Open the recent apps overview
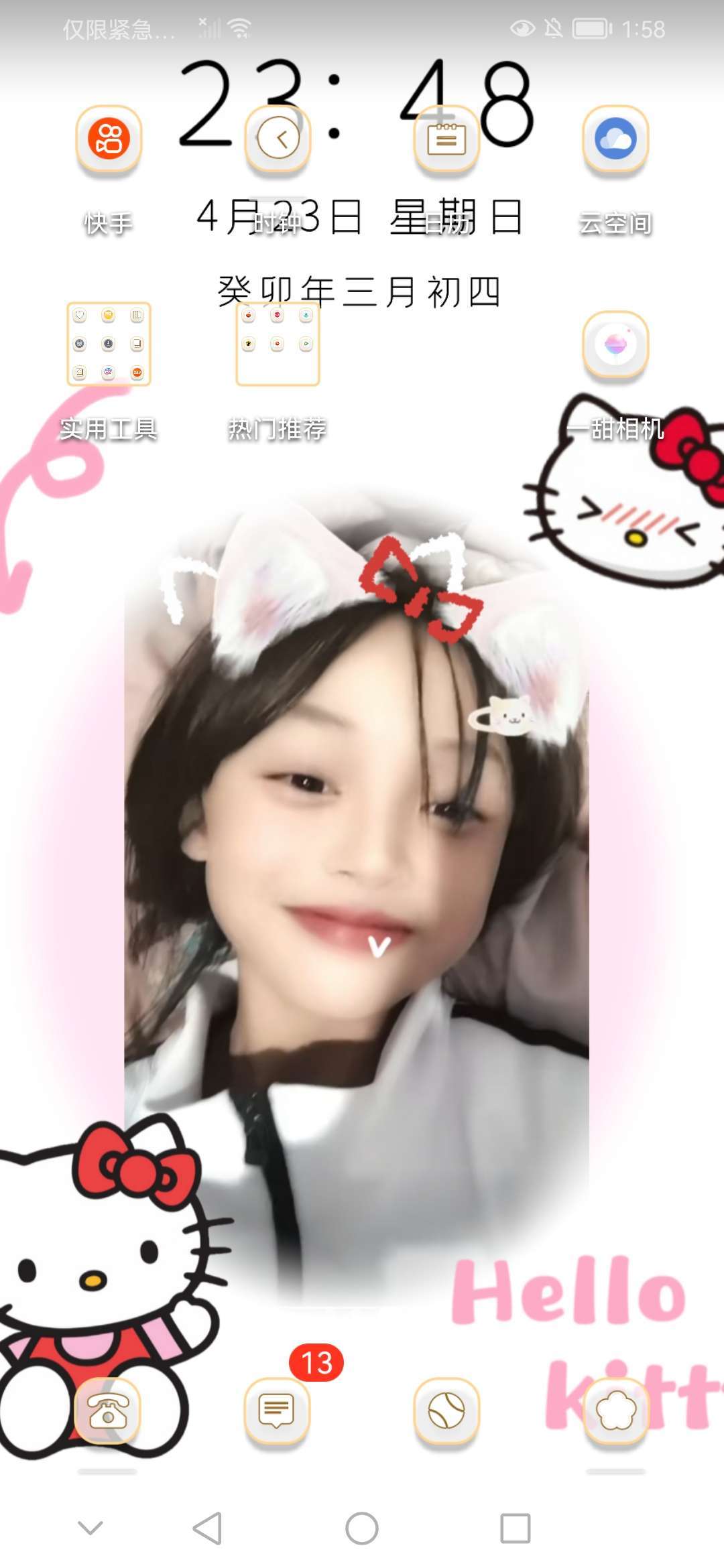Viewport: 724px width, 1568px height. [516, 1528]
